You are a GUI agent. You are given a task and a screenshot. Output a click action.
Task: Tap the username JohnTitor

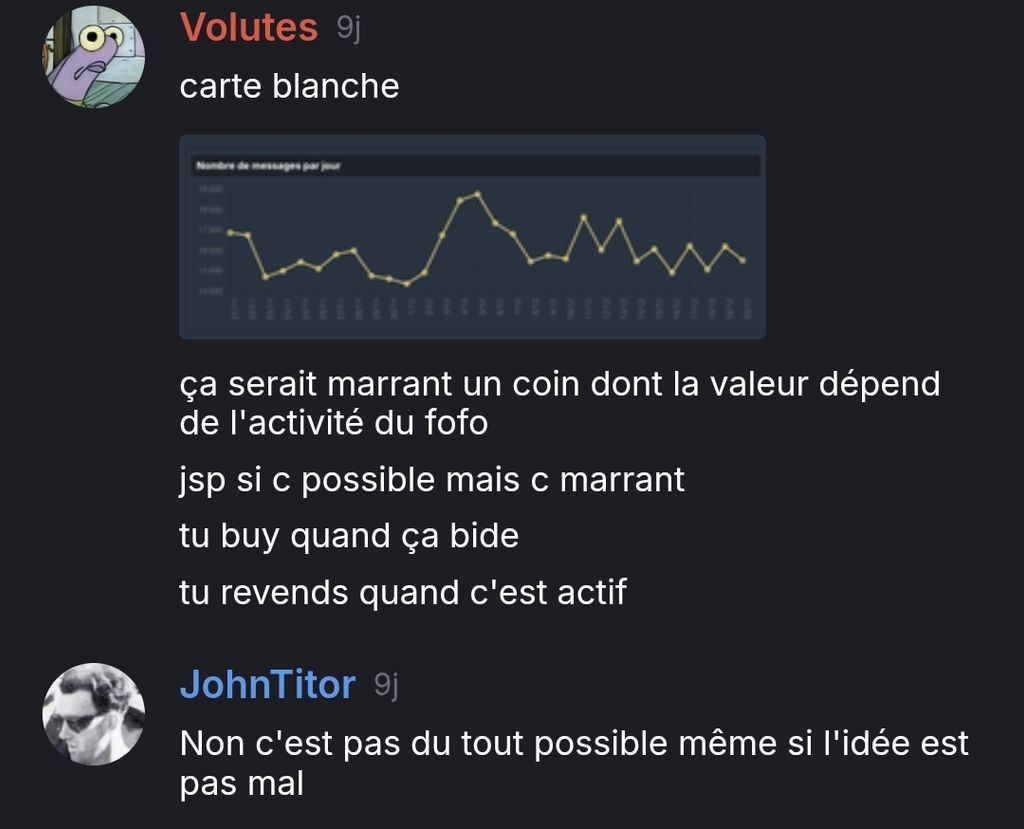pos(267,685)
